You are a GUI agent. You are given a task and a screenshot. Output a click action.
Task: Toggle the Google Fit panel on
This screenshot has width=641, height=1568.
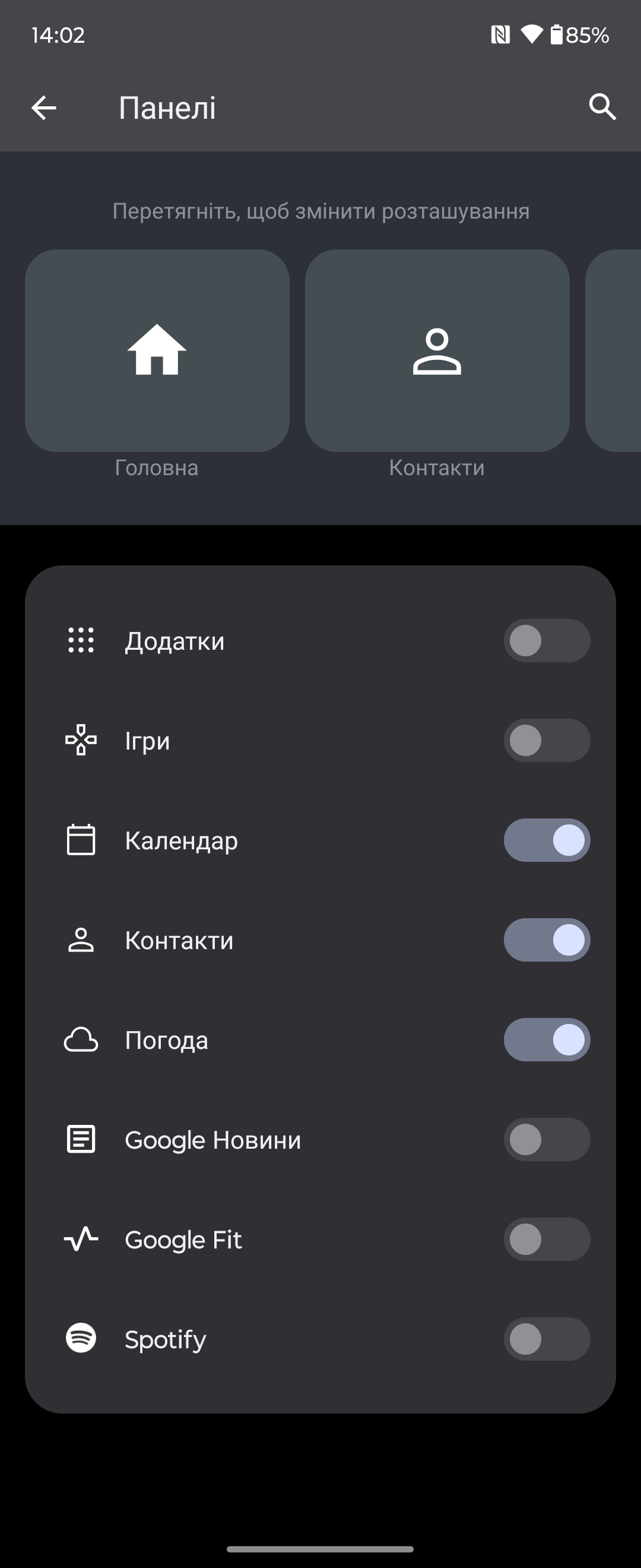(546, 1240)
